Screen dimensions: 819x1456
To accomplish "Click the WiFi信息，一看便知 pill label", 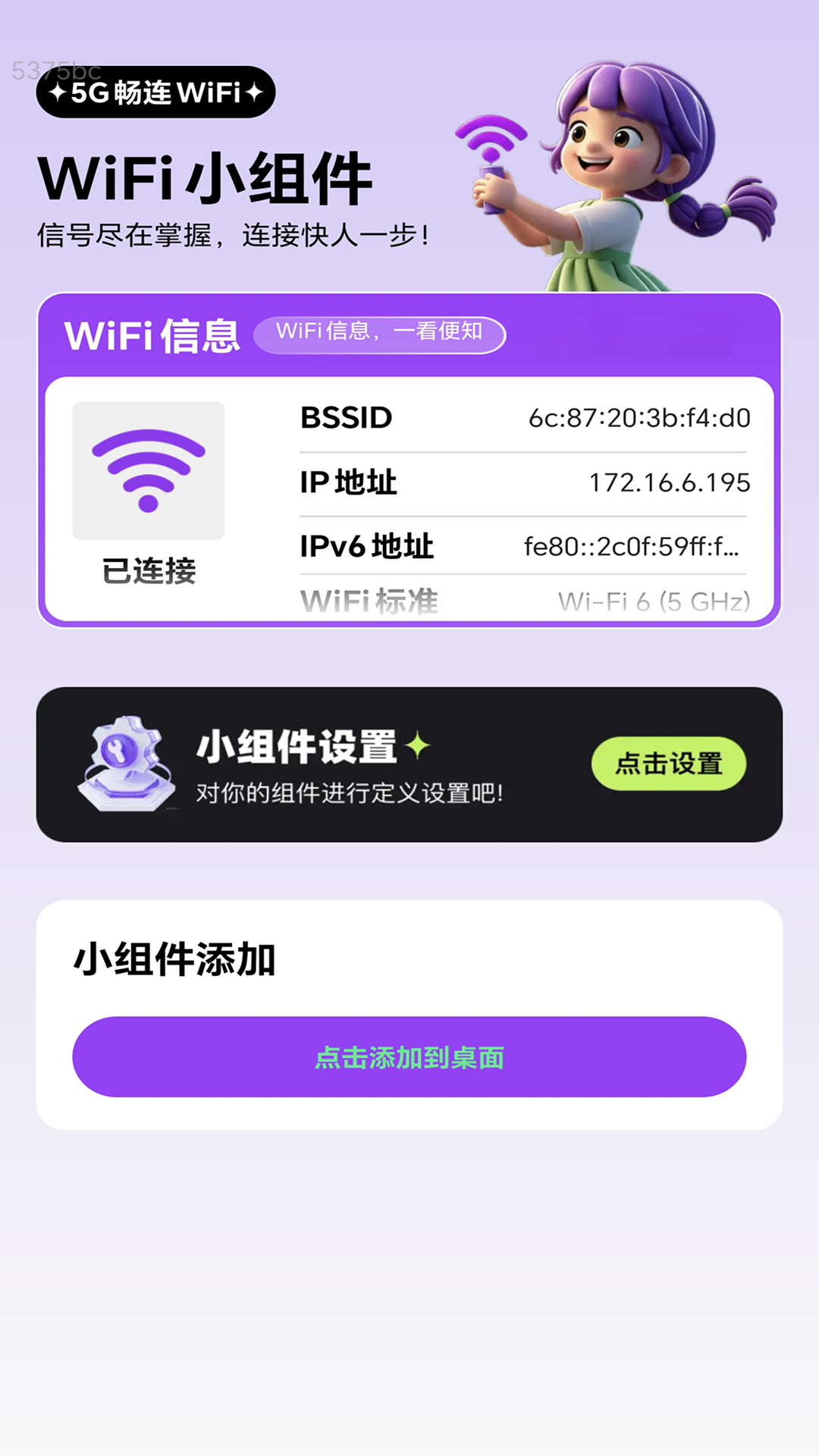I will pyautogui.click(x=379, y=332).
